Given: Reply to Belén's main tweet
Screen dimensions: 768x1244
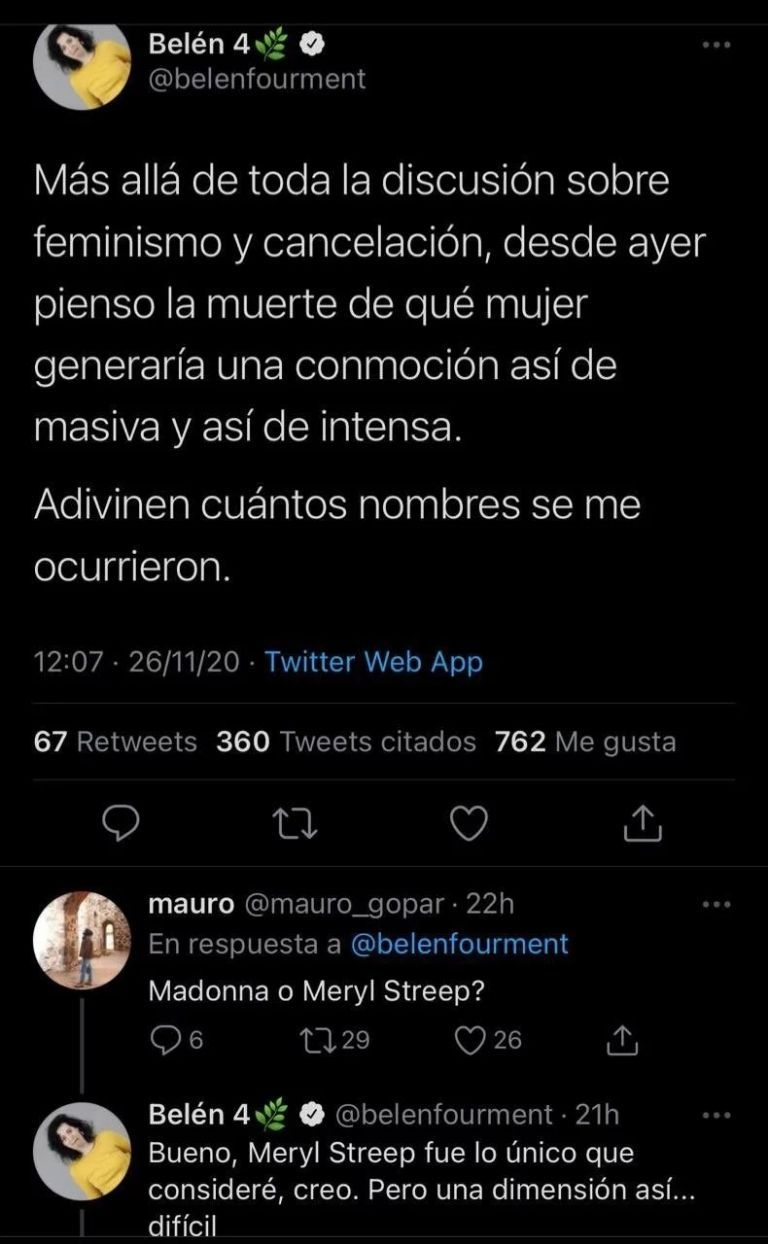Looking at the screenshot, I should click(x=122, y=823).
